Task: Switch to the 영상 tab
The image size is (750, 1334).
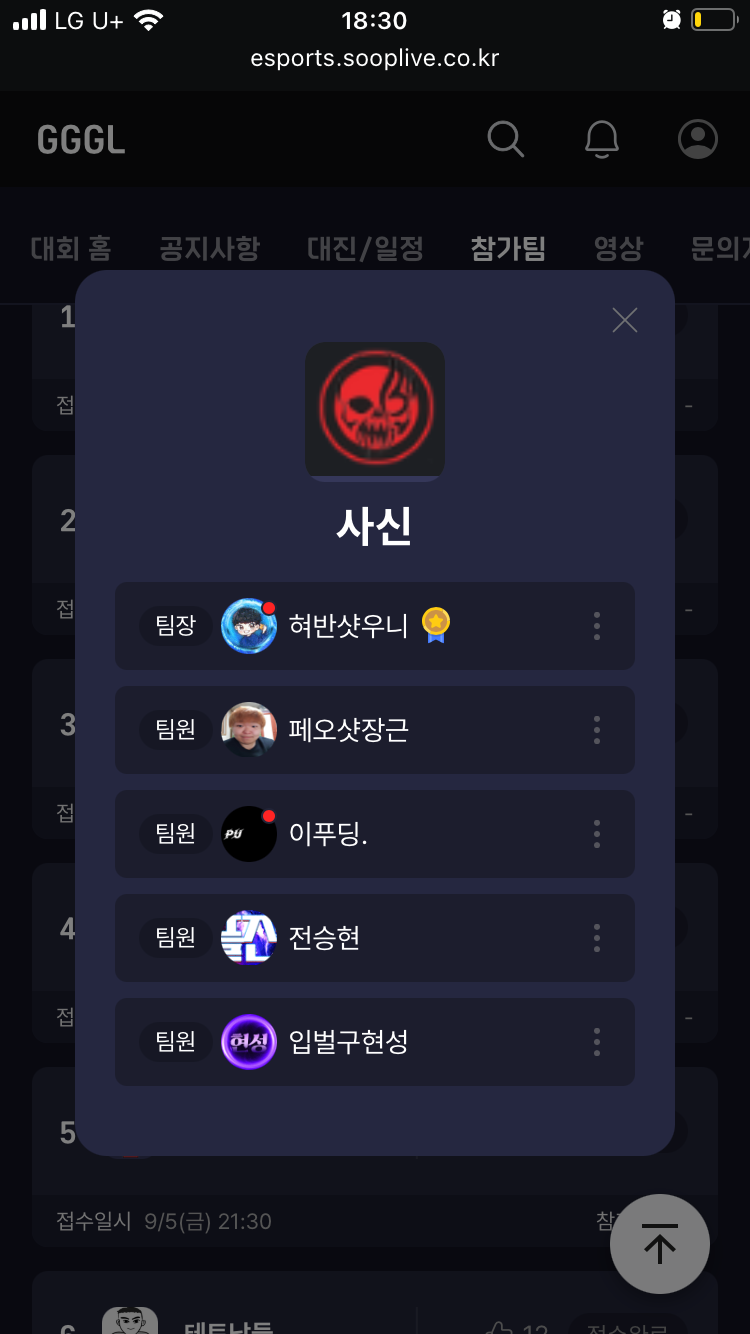Action: click(618, 248)
